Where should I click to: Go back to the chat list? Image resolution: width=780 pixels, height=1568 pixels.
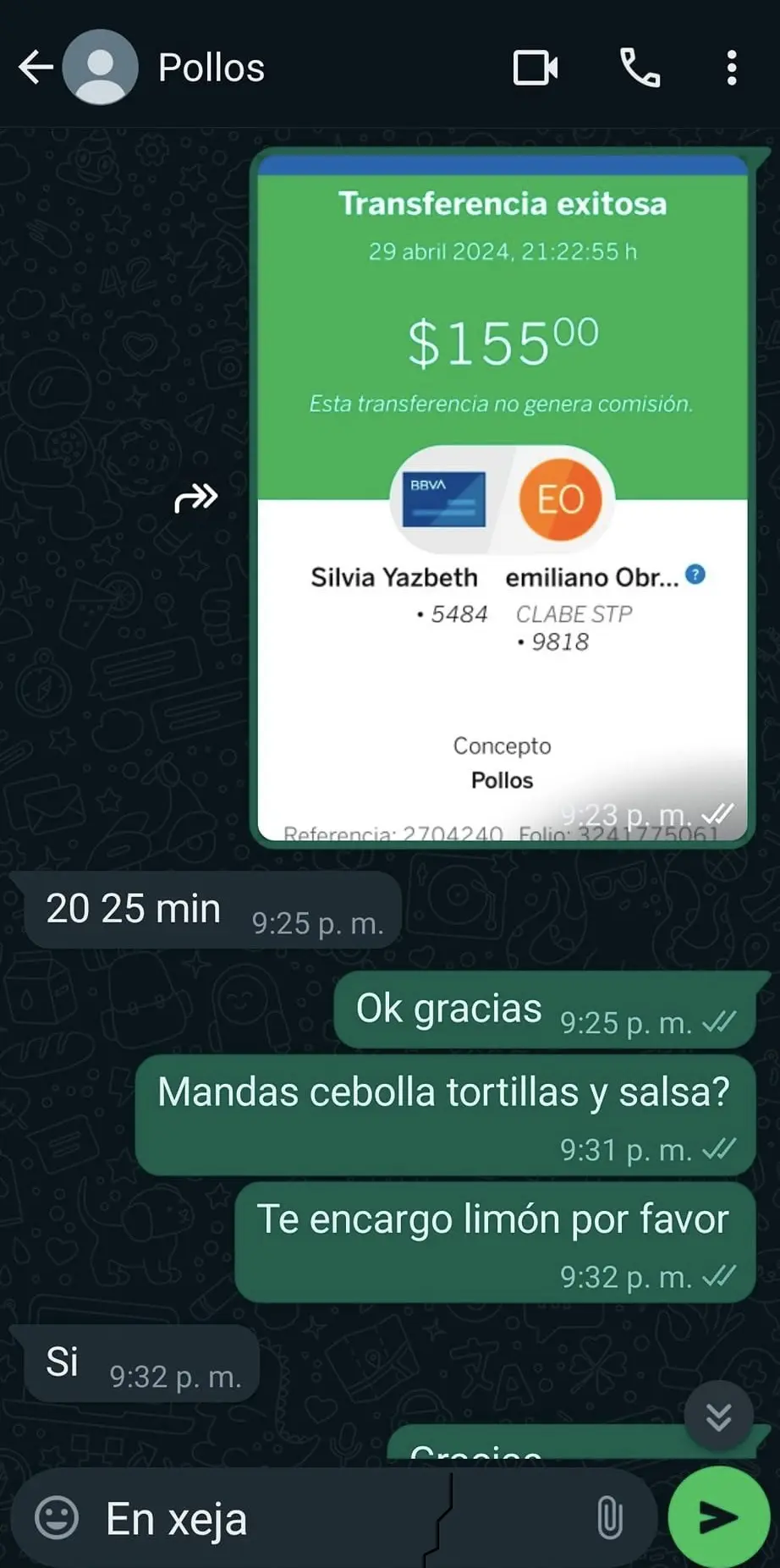click(x=36, y=68)
